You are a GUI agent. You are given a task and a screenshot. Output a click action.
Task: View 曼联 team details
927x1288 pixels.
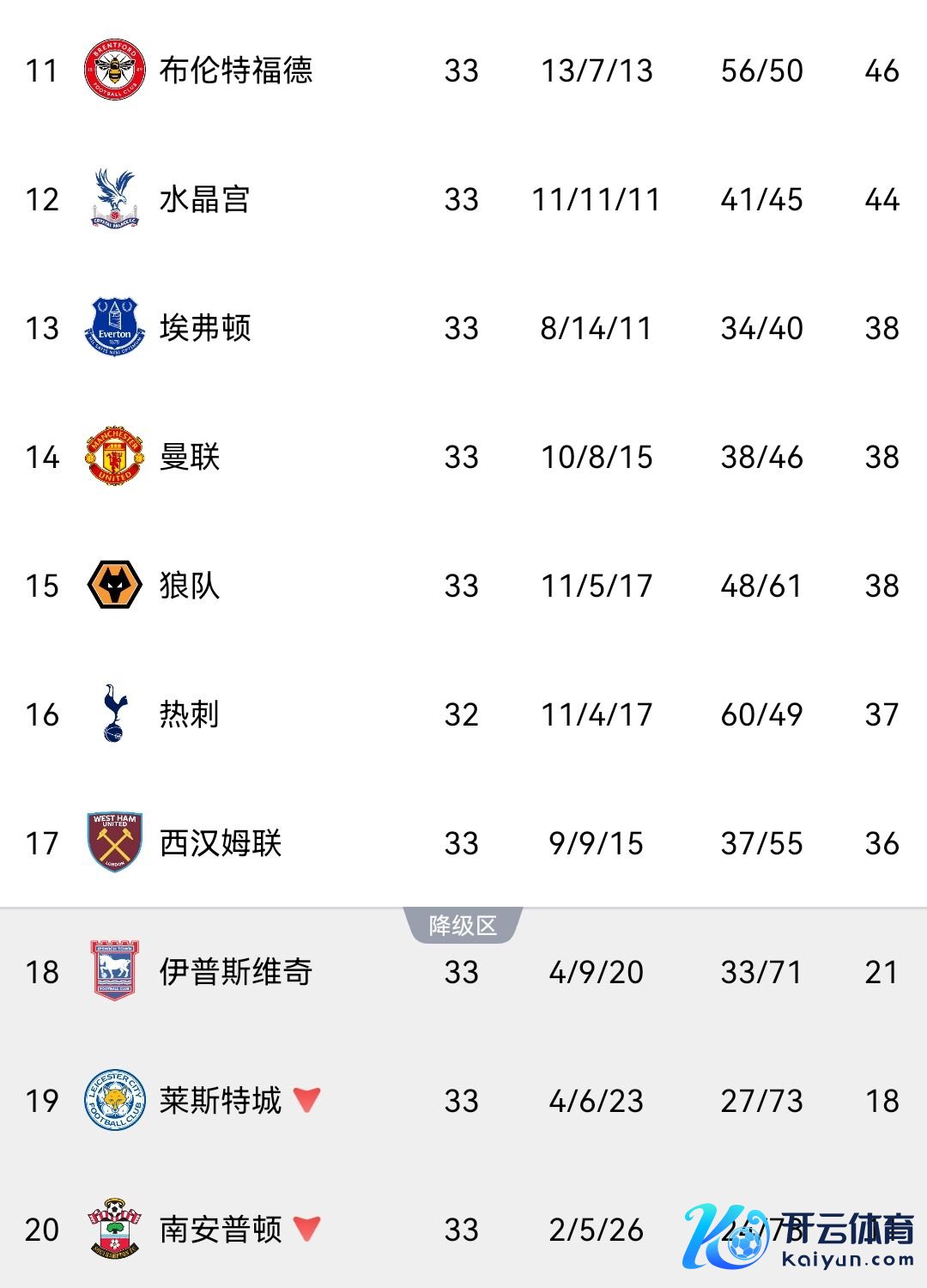(190, 457)
